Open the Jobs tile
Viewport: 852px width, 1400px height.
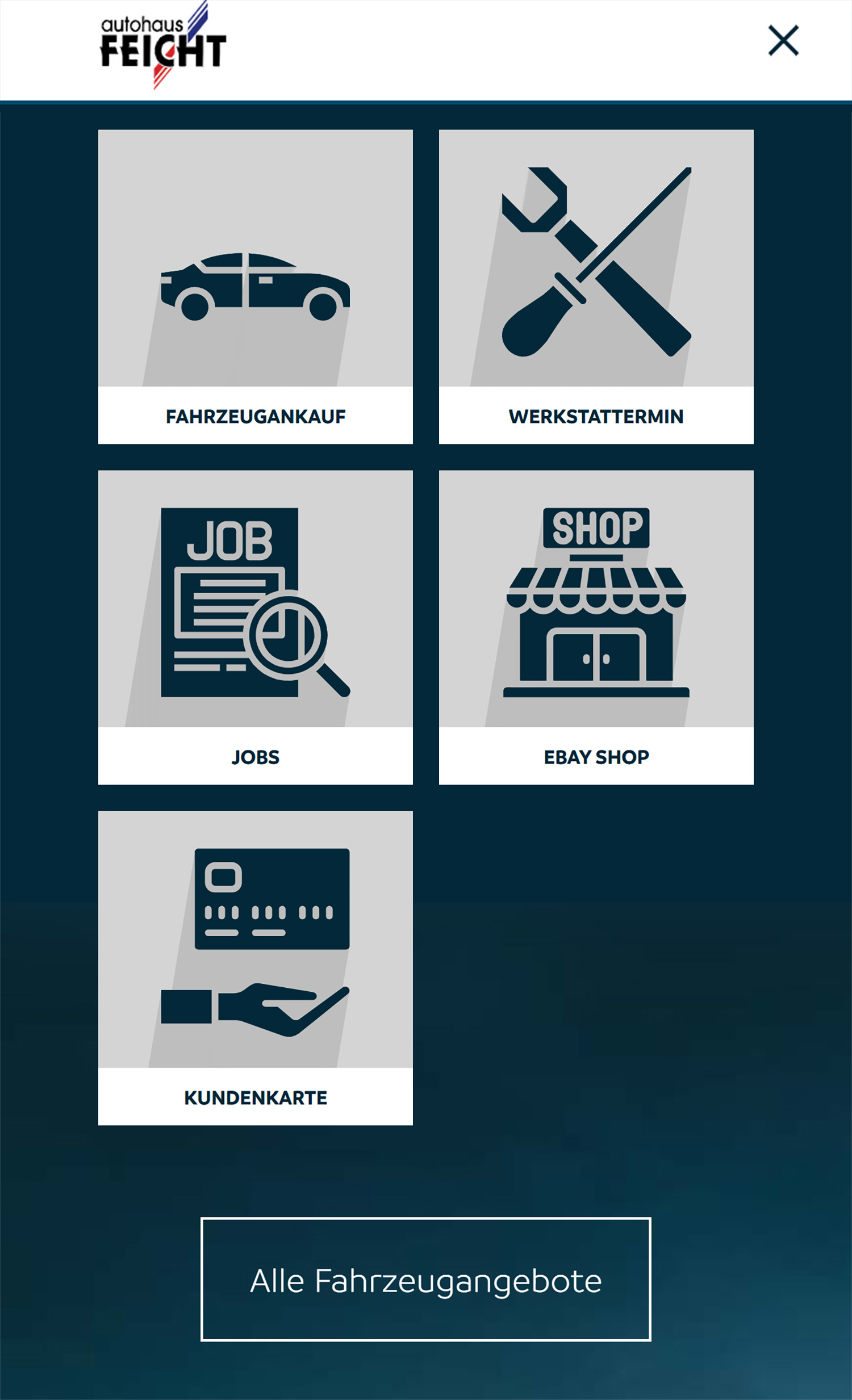click(255, 627)
